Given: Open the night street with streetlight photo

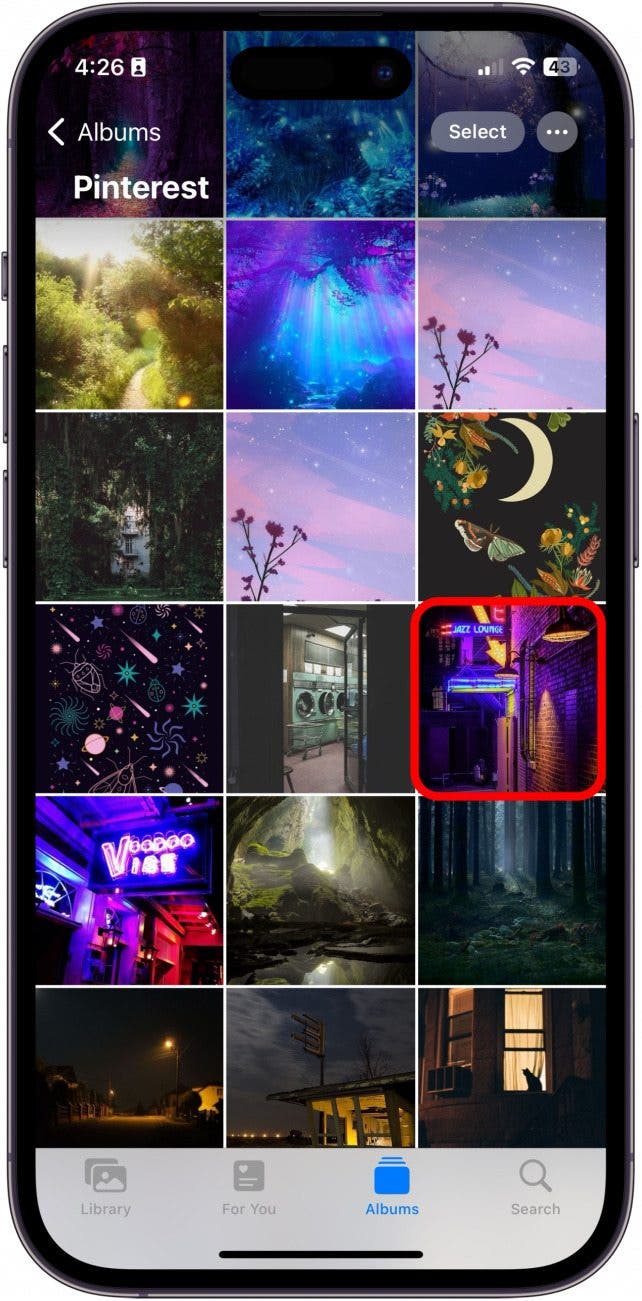Looking at the screenshot, I should click(129, 1066).
